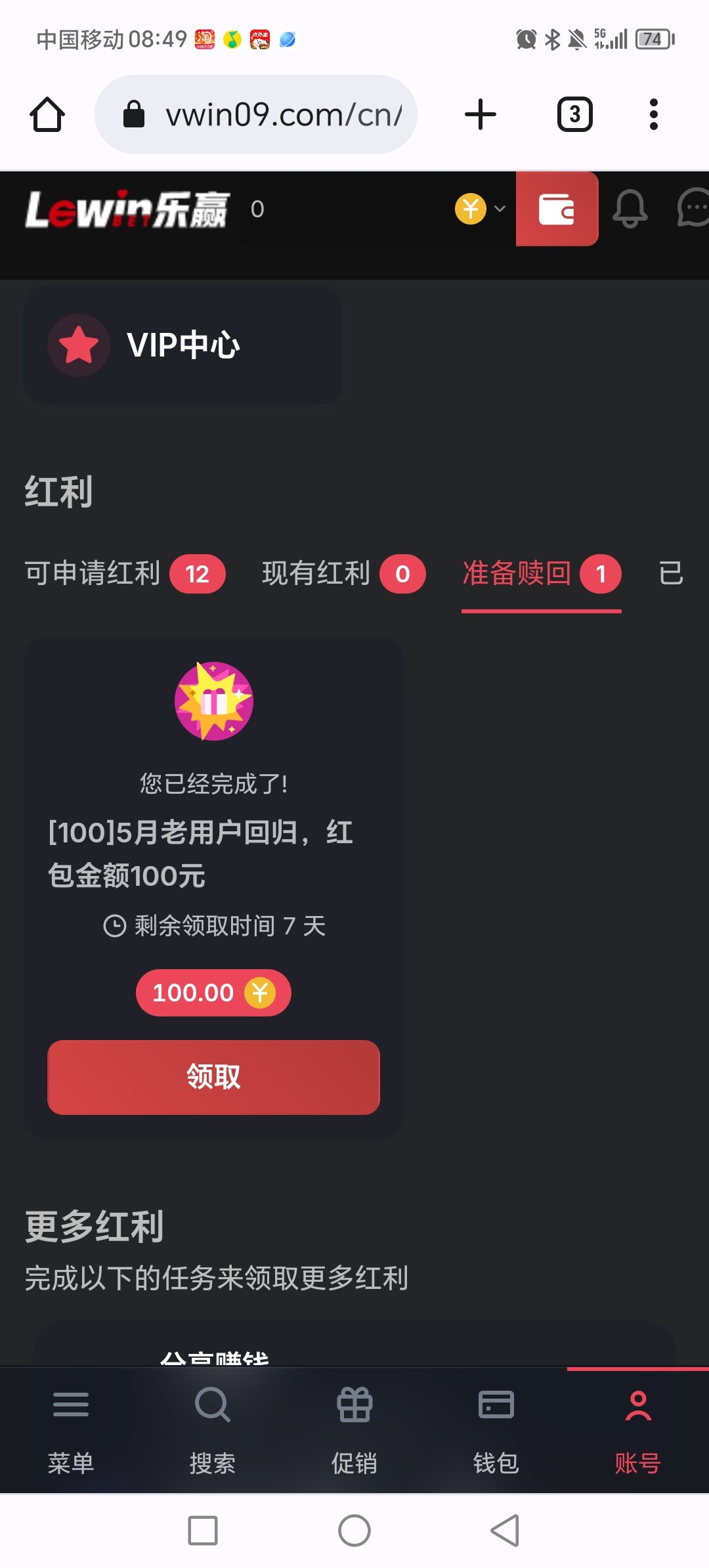Open the 菜单 navigation item

pyautogui.click(x=71, y=1431)
